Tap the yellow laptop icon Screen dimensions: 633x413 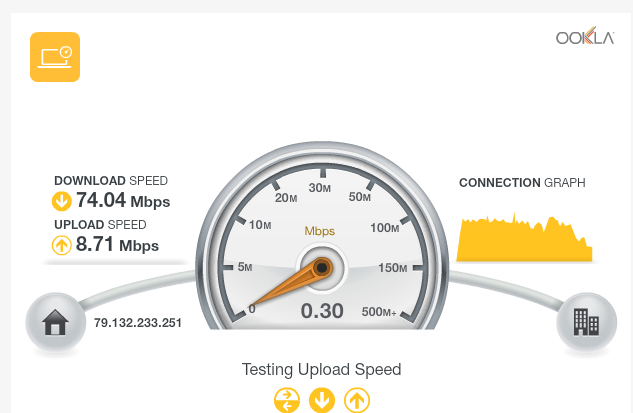pyautogui.click(x=54, y=57)
